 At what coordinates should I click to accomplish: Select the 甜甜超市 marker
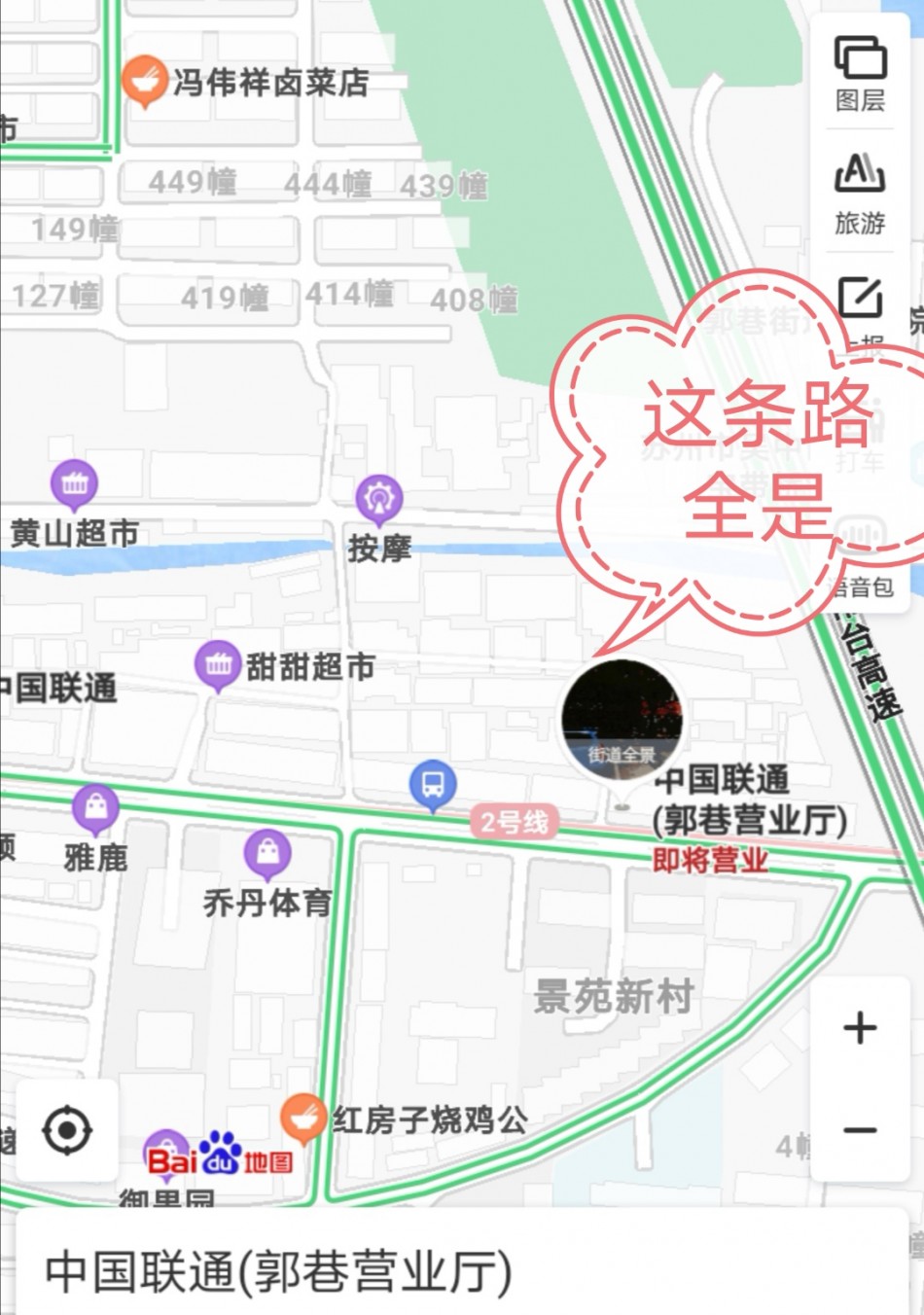[218, 665]
